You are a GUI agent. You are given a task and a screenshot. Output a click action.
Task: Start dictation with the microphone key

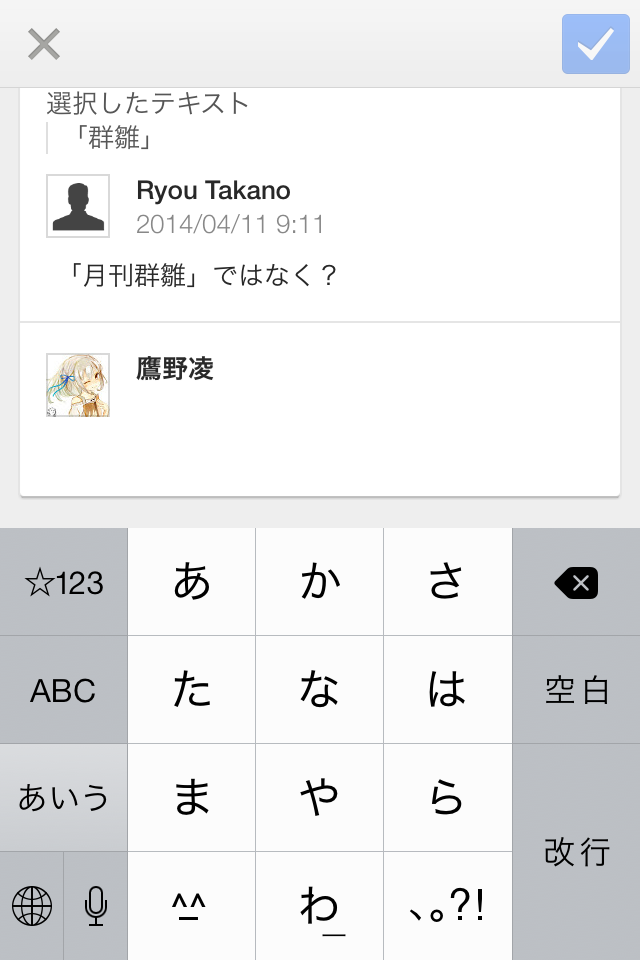[x=96, y=906]
